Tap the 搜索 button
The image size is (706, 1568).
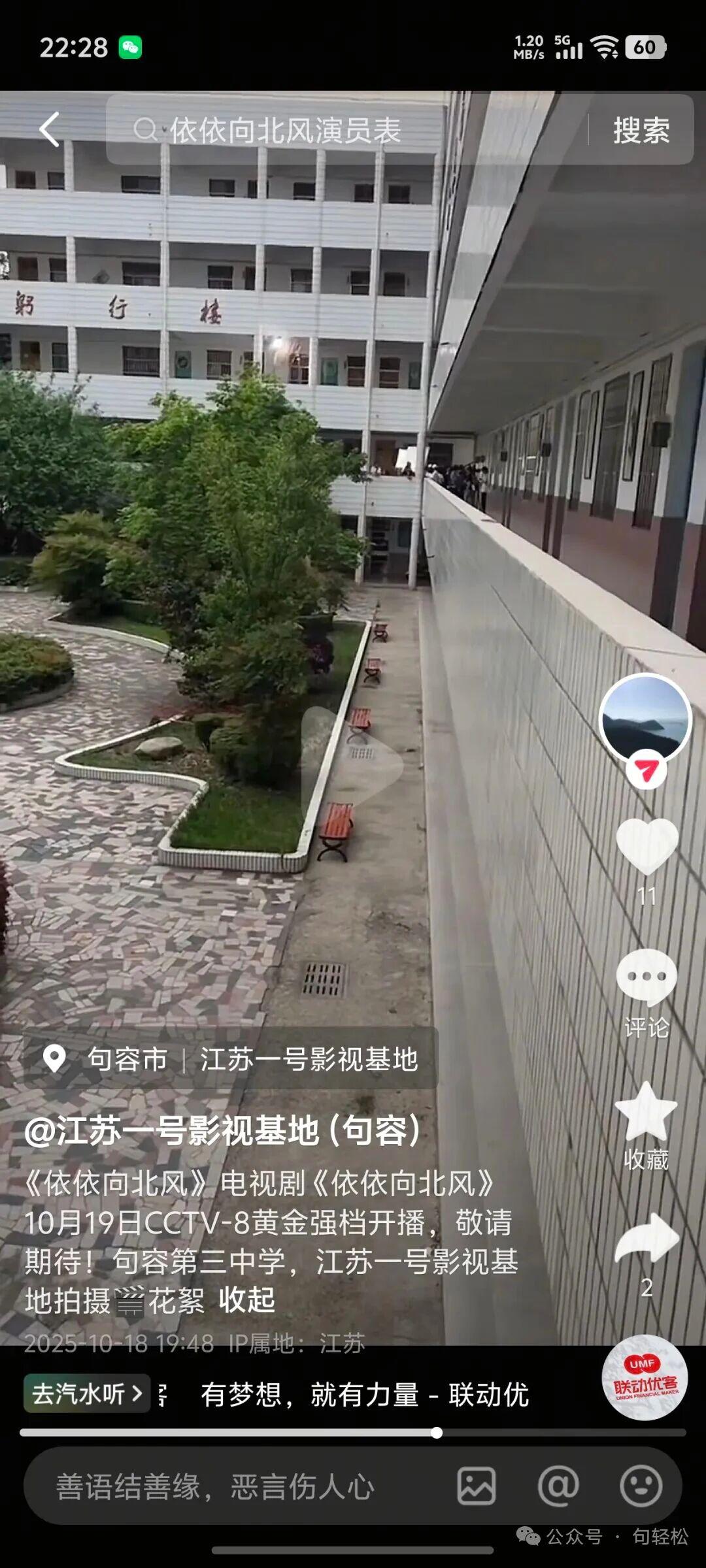pos(641,130)
